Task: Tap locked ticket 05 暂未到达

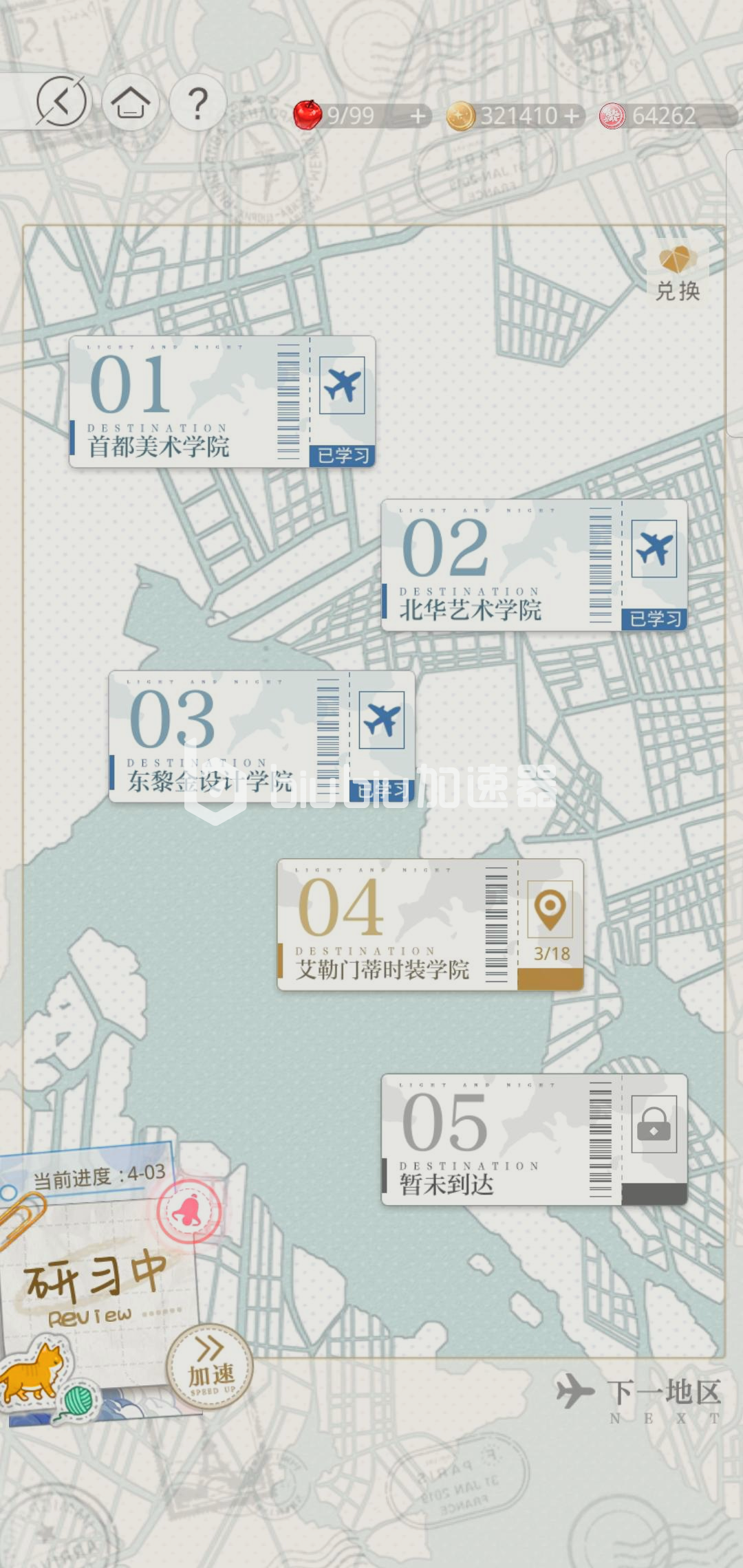Action: 534,1140
